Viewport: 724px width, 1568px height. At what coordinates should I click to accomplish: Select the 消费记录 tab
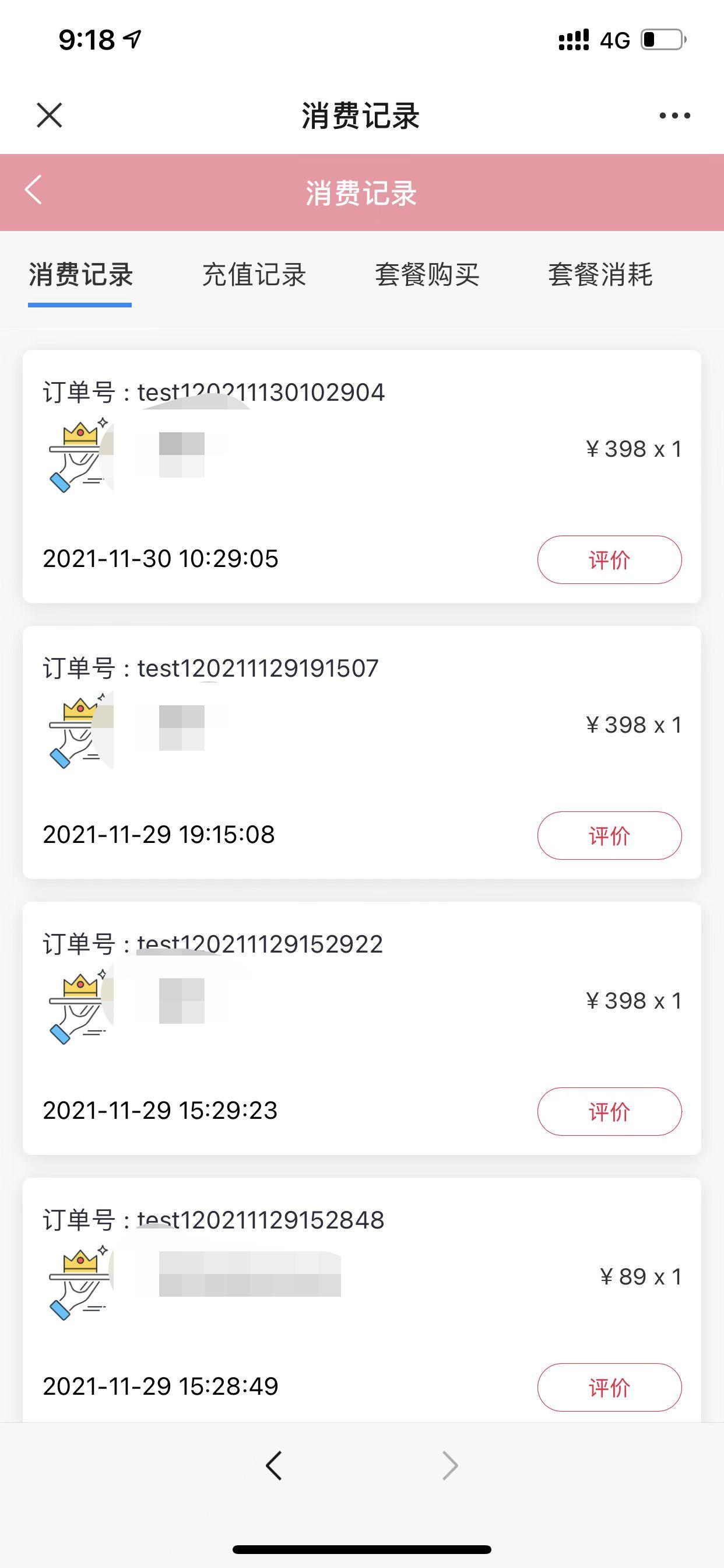point(80,275)
